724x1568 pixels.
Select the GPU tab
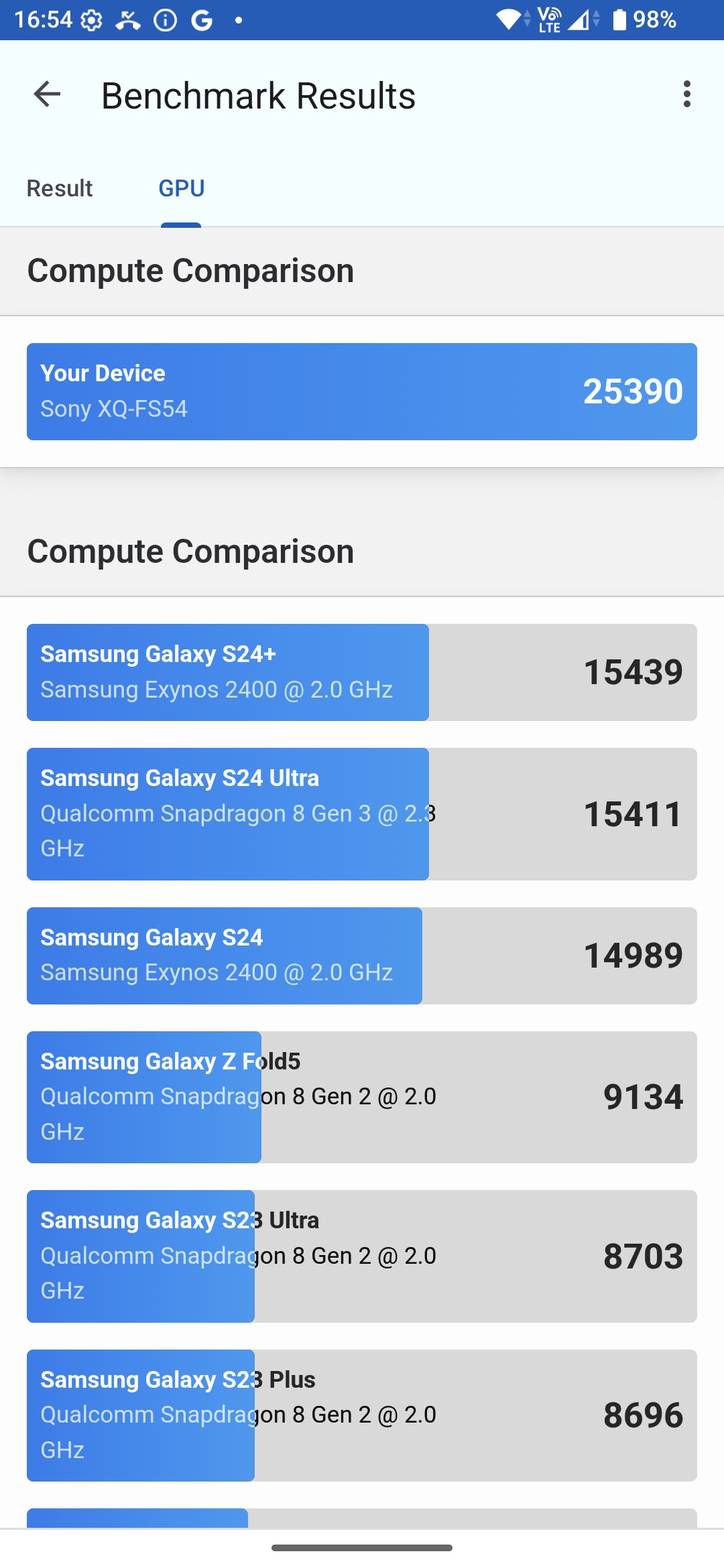[181, 188]
